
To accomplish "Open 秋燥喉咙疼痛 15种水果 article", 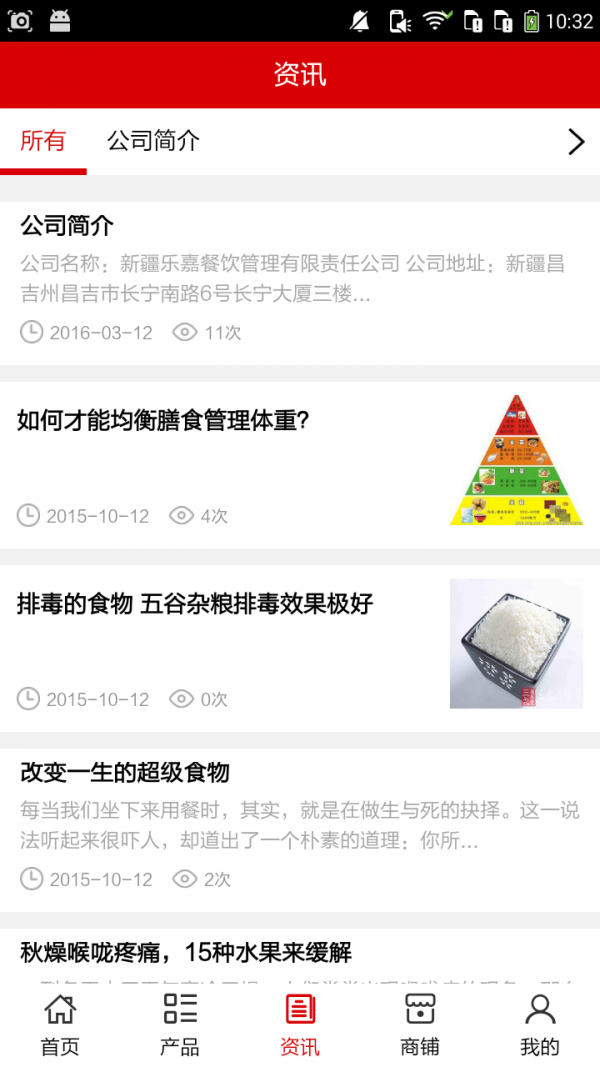I will [186, 951].
